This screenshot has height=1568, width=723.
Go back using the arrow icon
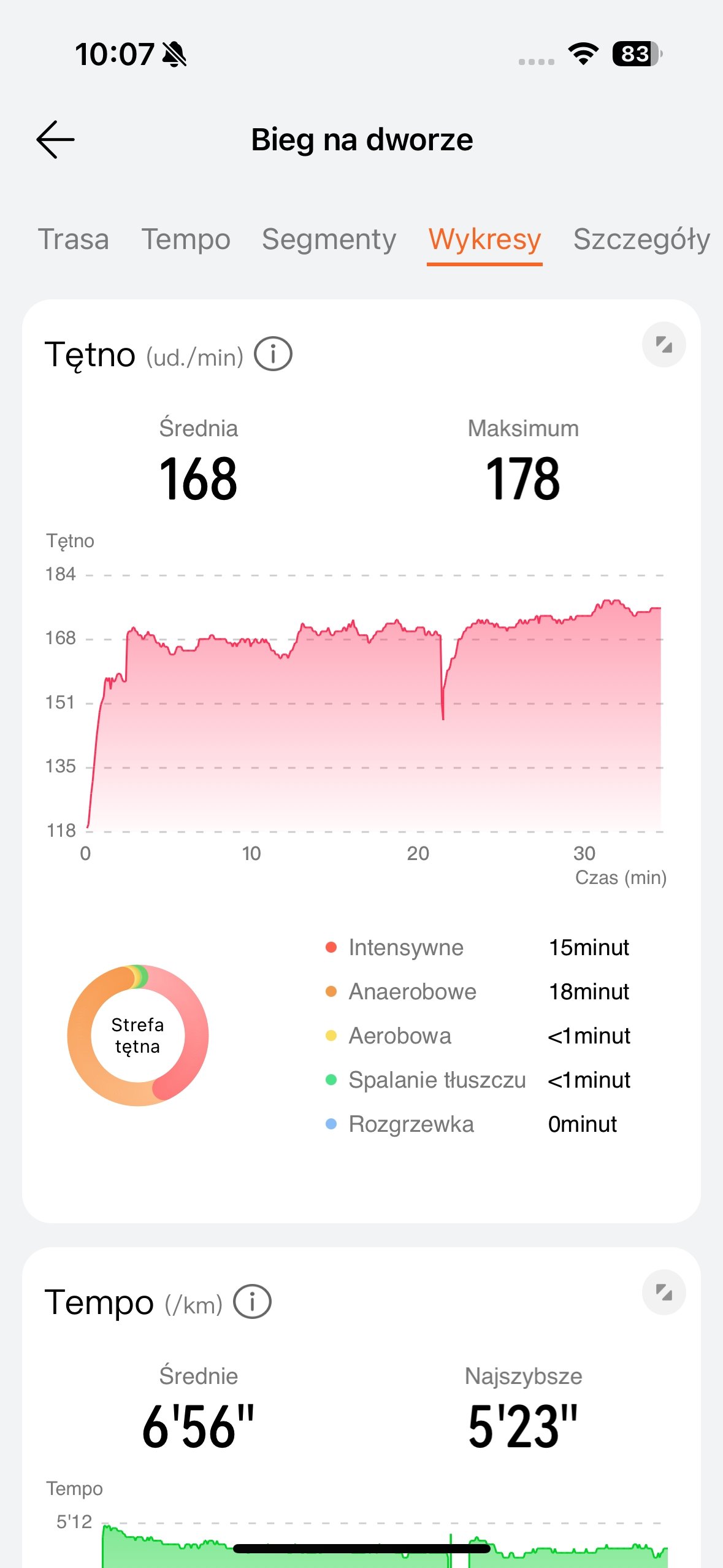pyautogui.click(x=55, y=140)
